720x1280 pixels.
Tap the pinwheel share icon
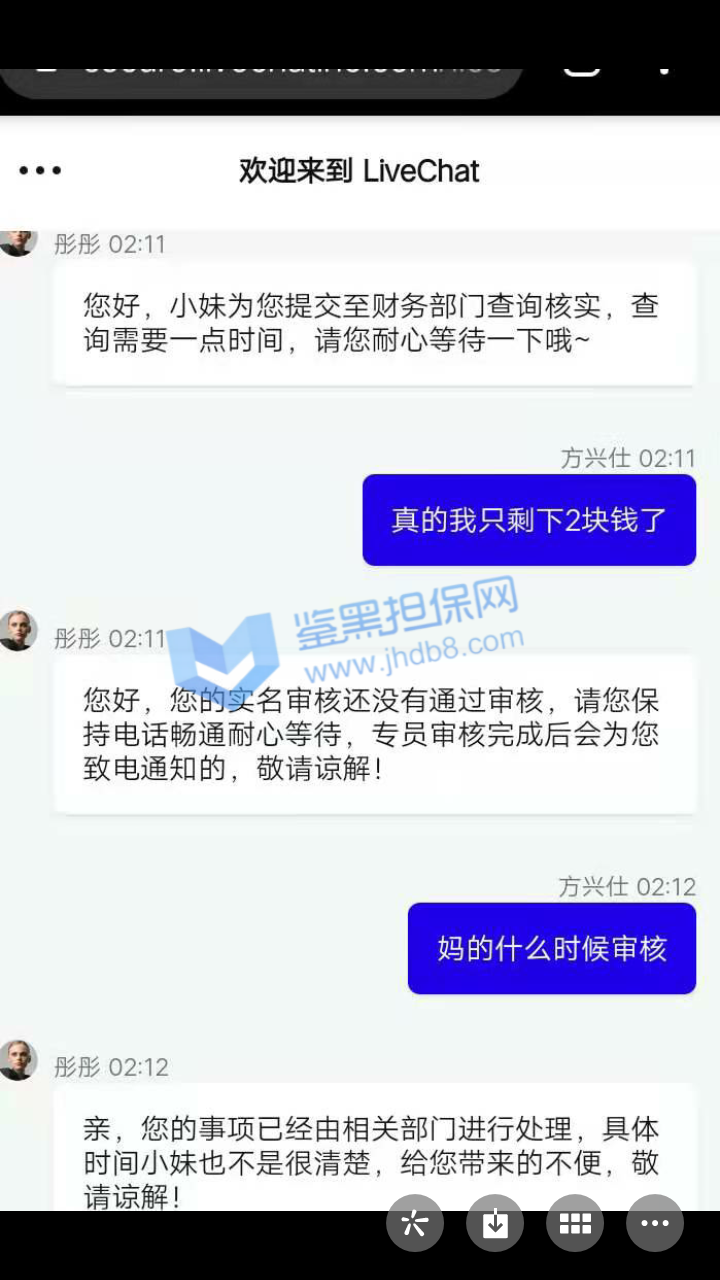pos(415,1224)
